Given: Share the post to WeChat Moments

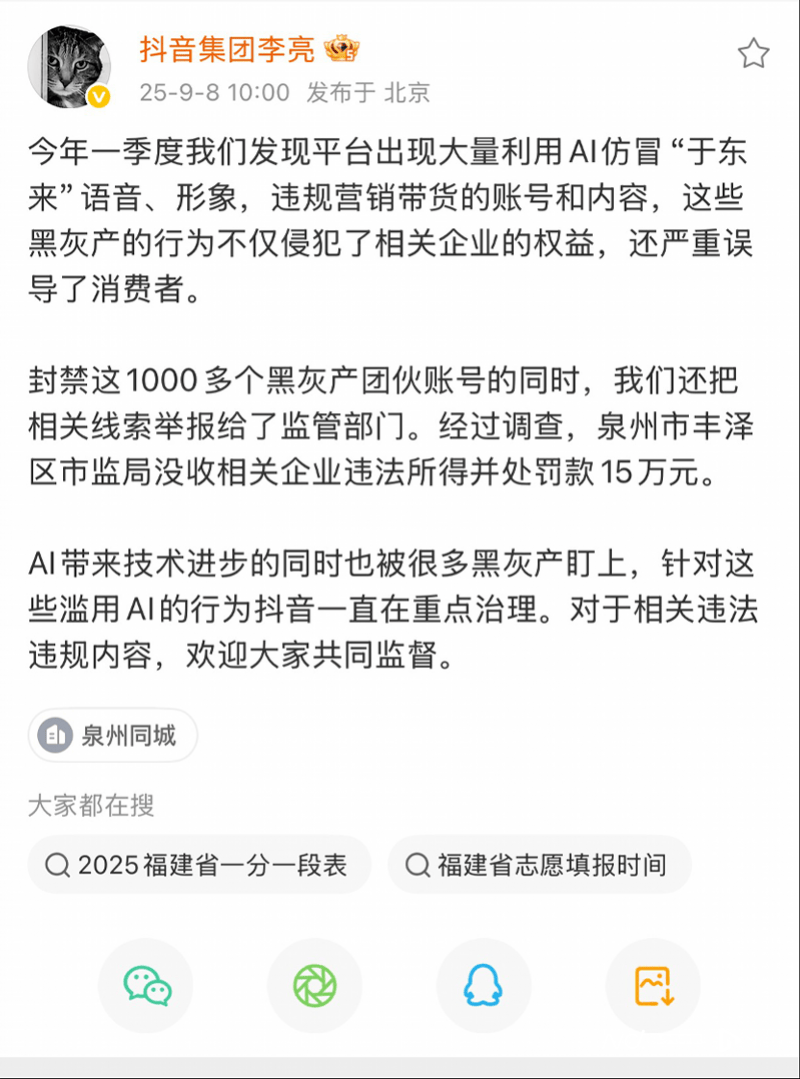Looking at the screenshot, I should click(x=314, y=986).
